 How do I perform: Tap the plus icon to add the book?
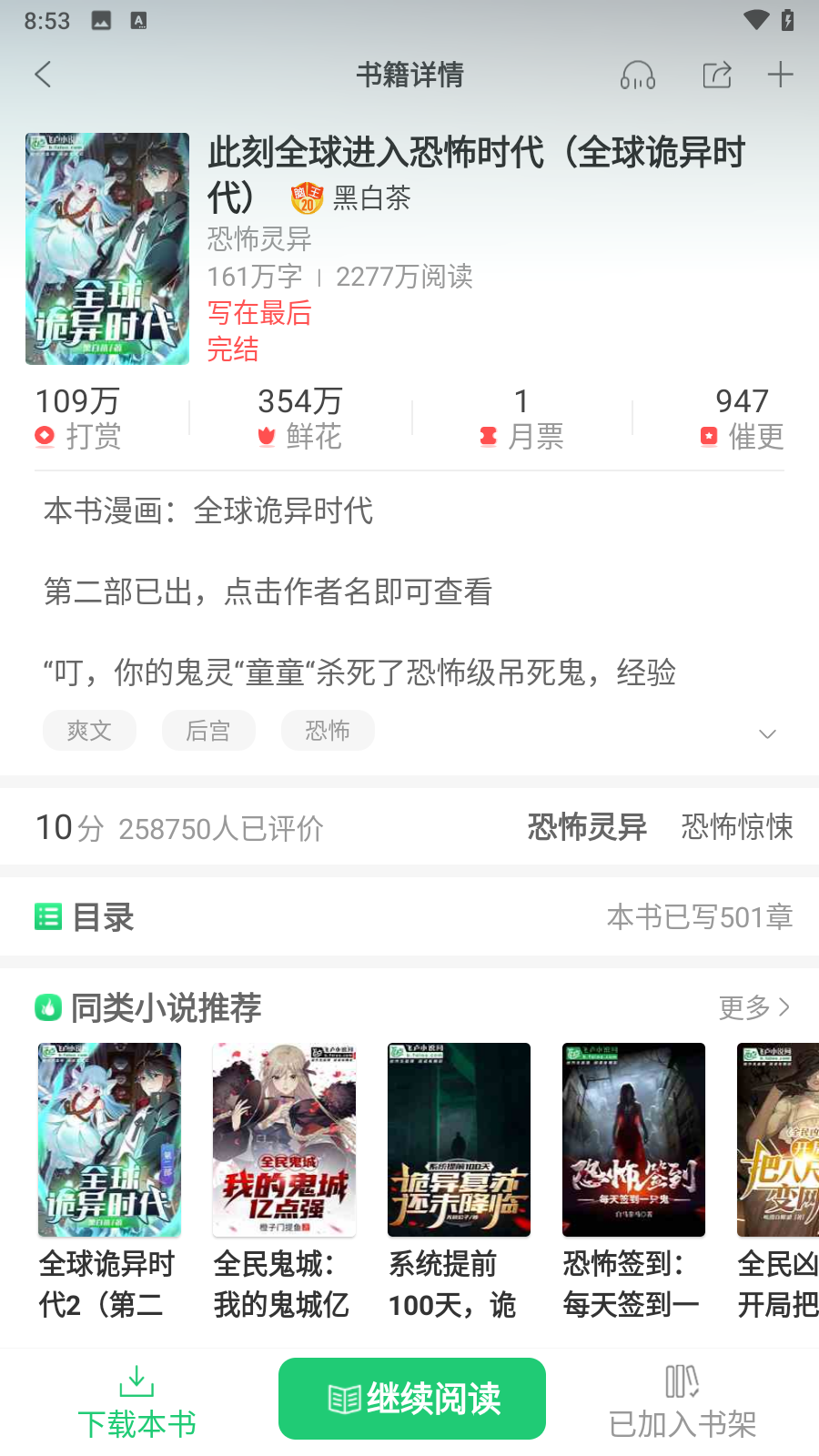tap(778, 75)
